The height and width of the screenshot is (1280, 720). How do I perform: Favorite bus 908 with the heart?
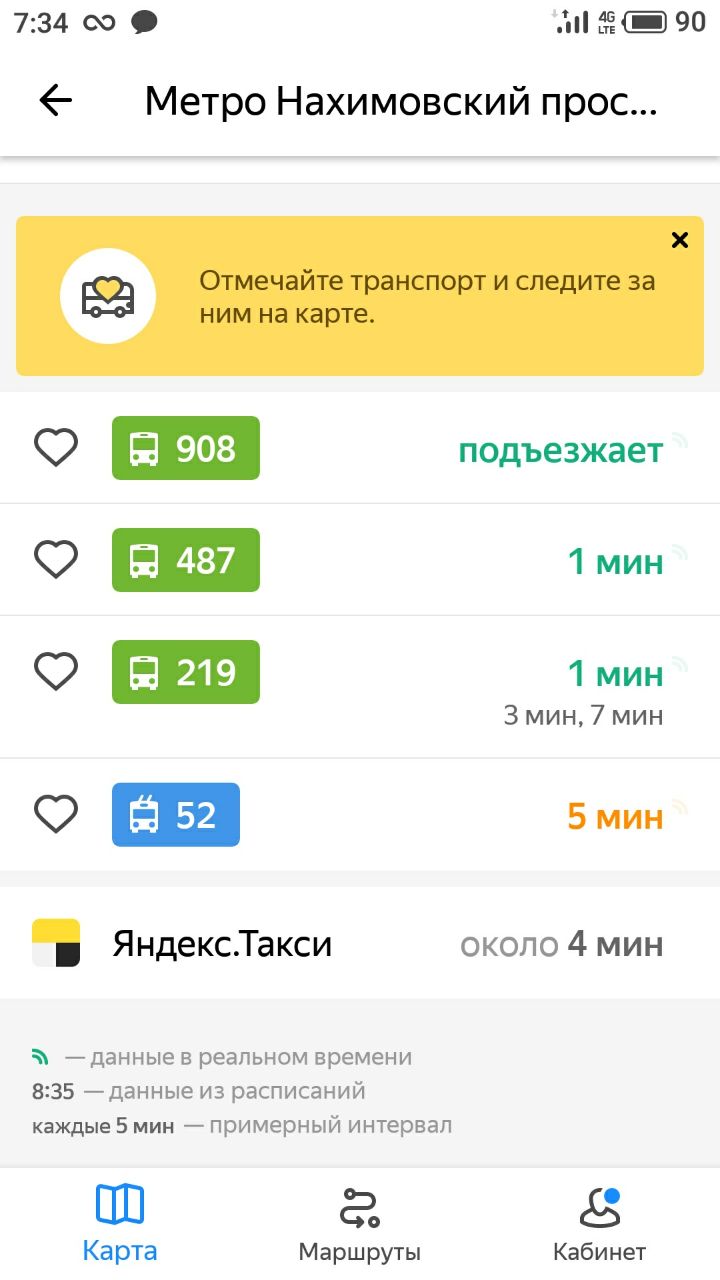pos(56,448)
